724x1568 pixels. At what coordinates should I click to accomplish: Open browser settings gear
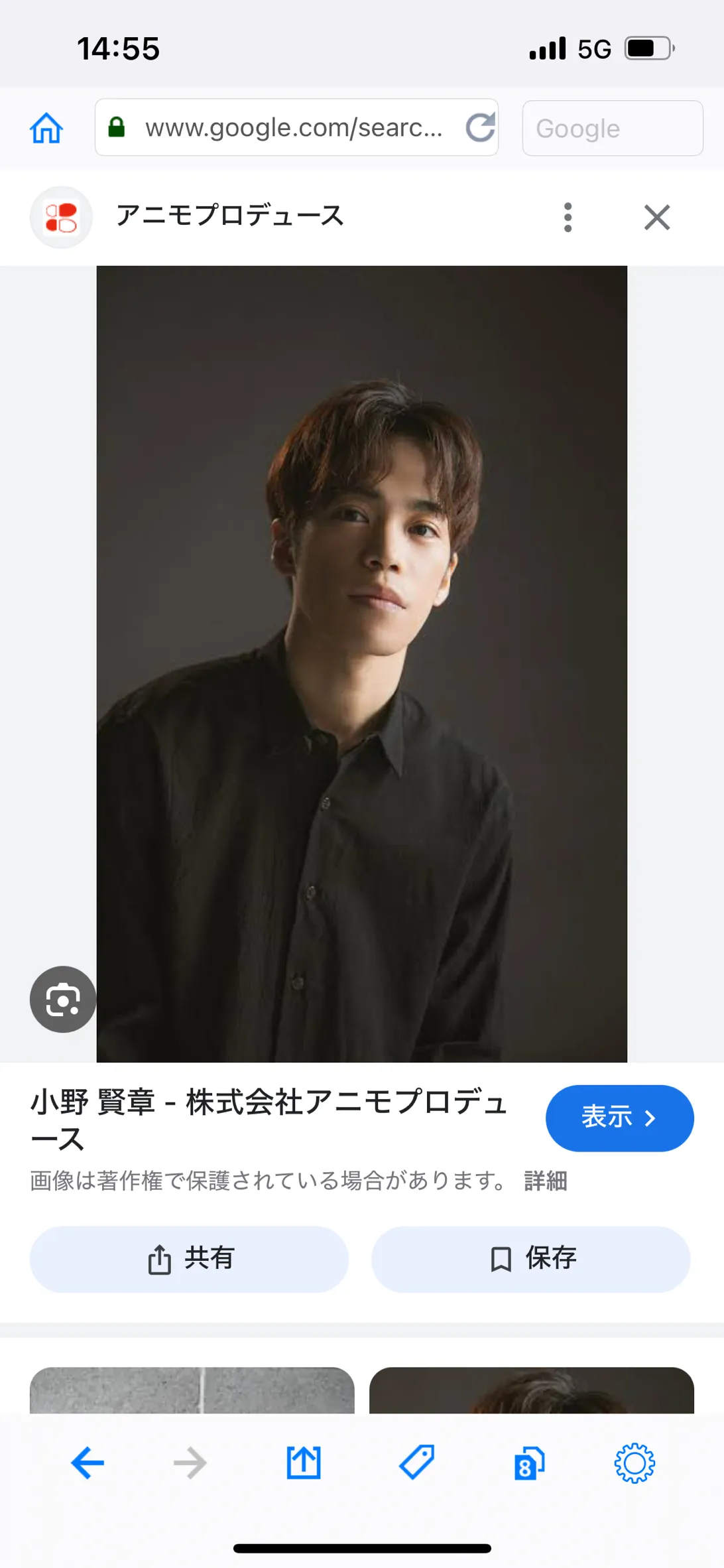click(x=634, y=1463)
